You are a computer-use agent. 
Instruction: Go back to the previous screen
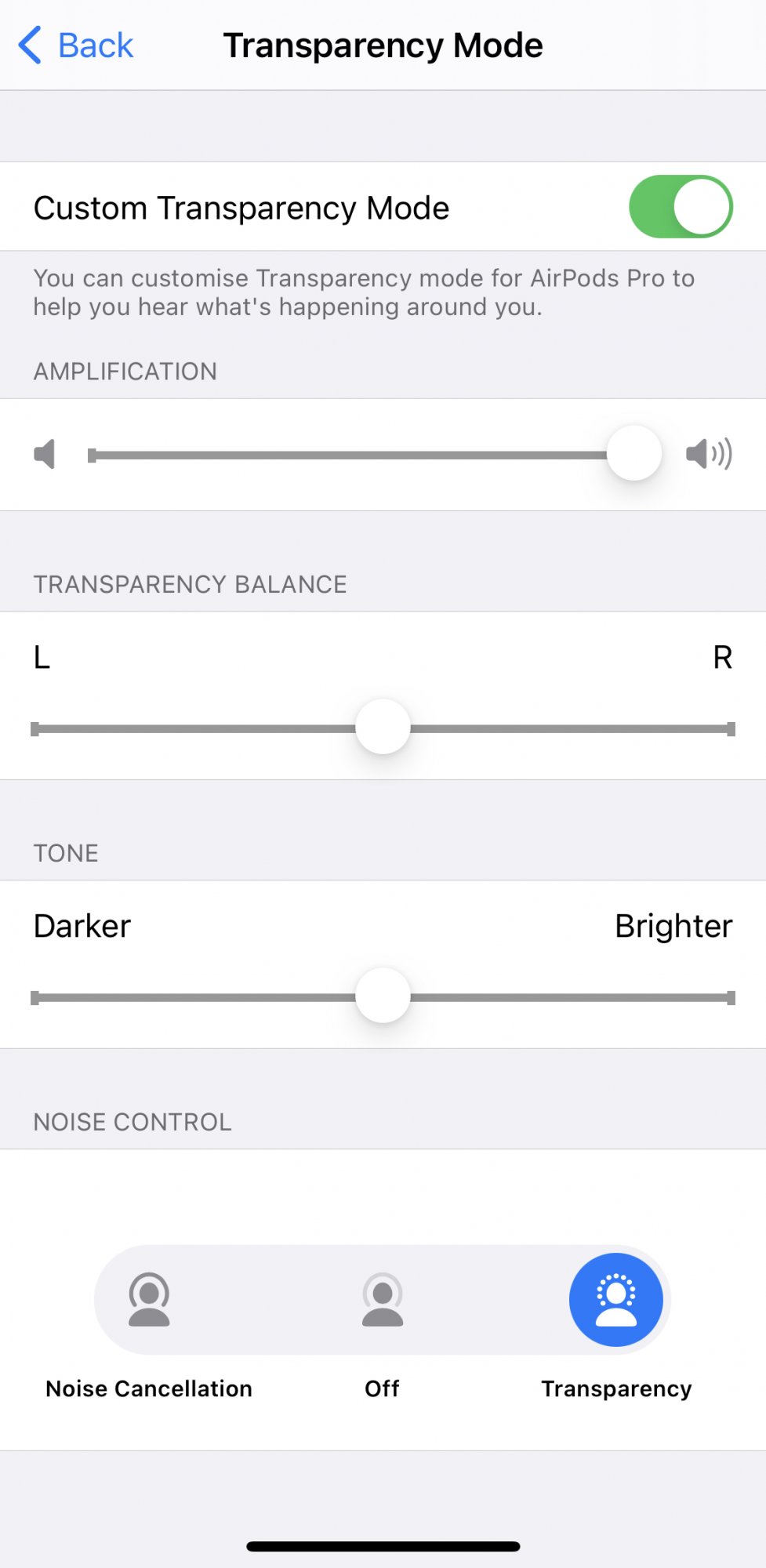coord(76,45)
